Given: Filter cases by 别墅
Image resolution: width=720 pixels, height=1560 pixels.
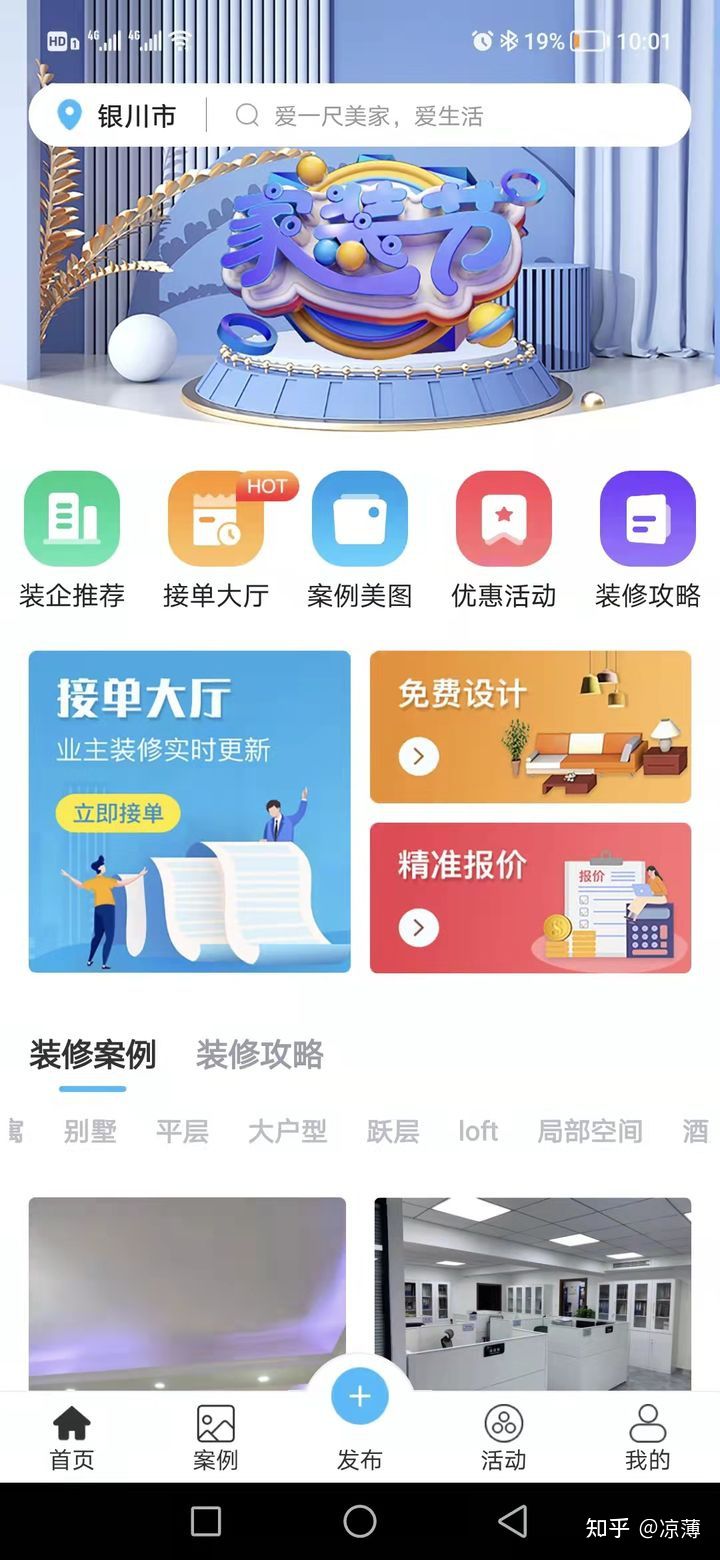Looking at the screenshot, I should pyautogui.click(x=90, y=1131).
